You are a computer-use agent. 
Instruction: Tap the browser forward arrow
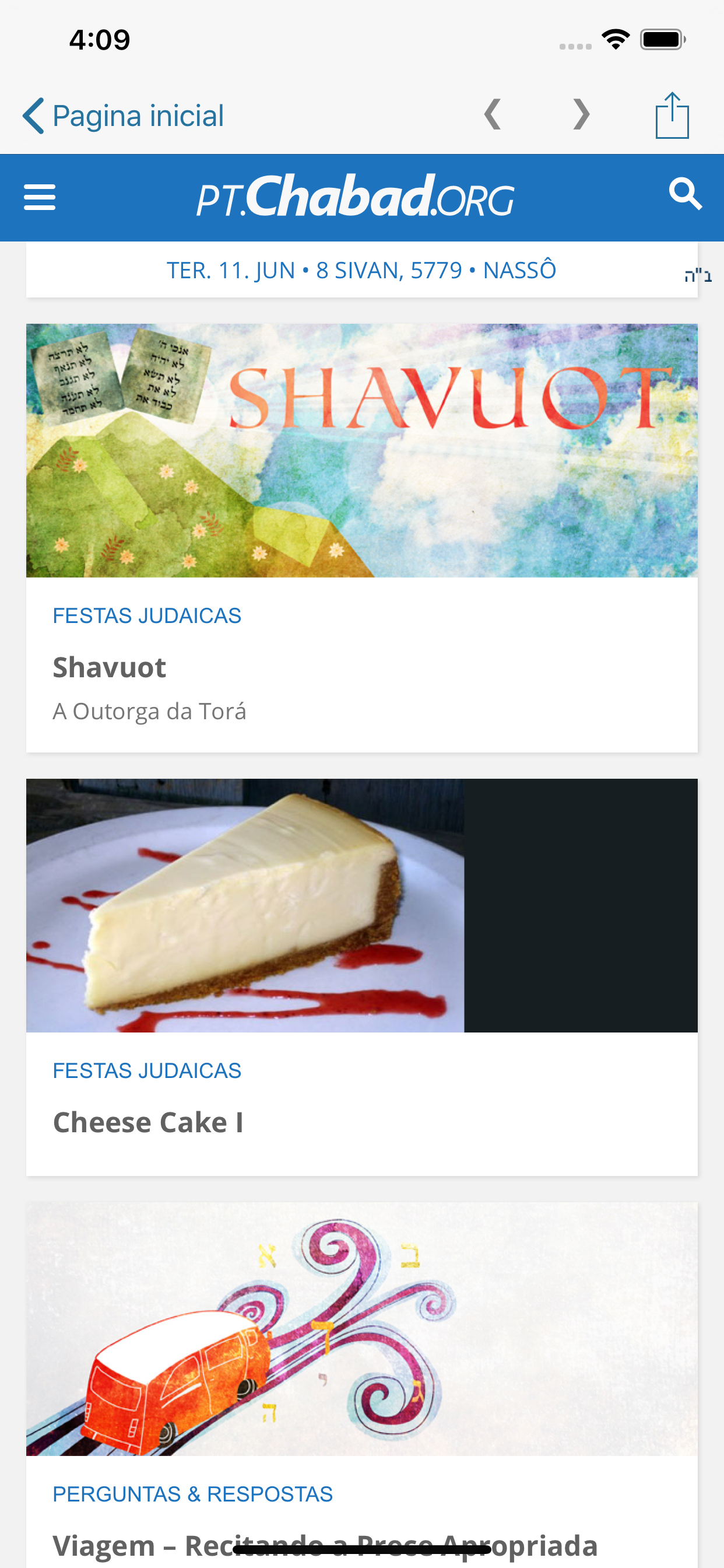(x=582, y=114)
